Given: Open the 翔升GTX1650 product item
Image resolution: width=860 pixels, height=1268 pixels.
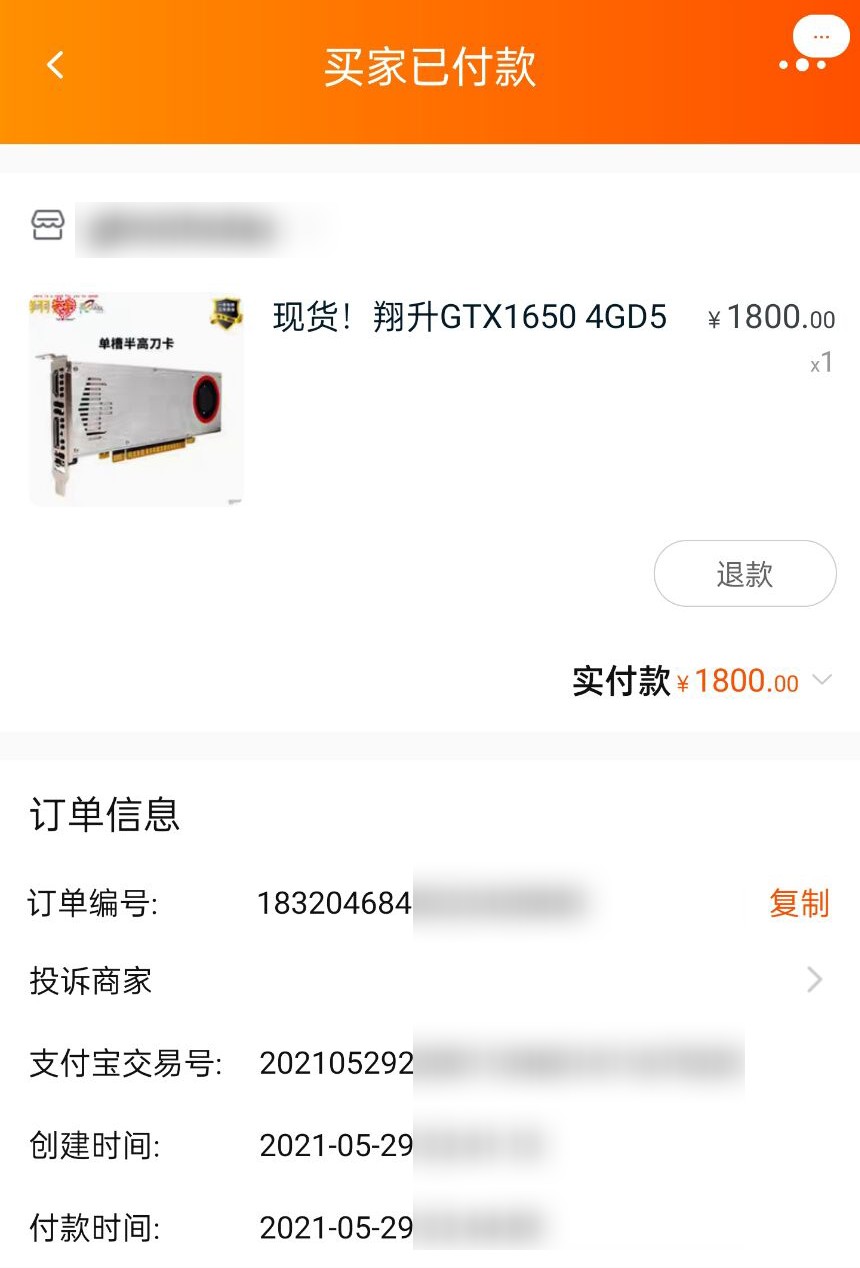Looking at the screenshot, I should [469, 318].
